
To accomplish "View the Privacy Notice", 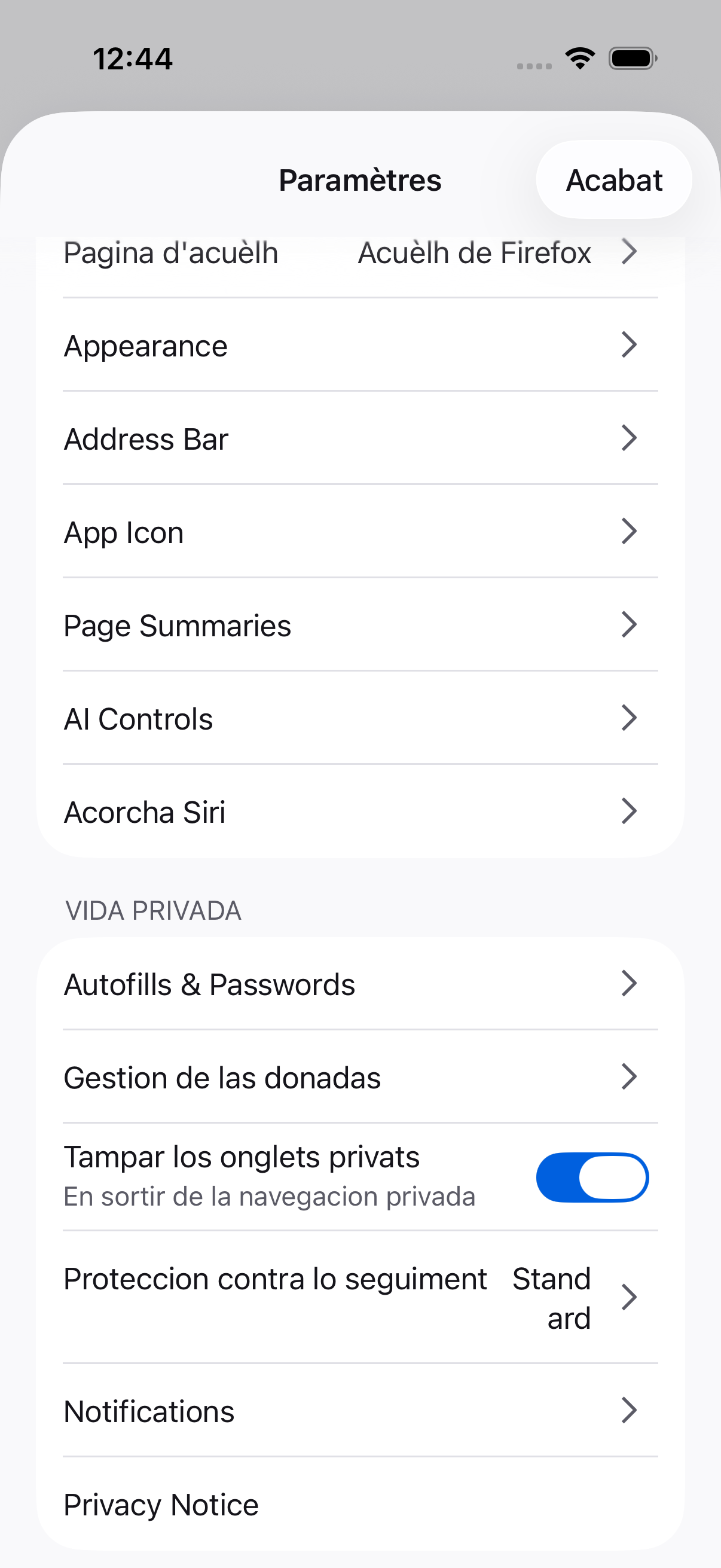I will coord(360,1504).
